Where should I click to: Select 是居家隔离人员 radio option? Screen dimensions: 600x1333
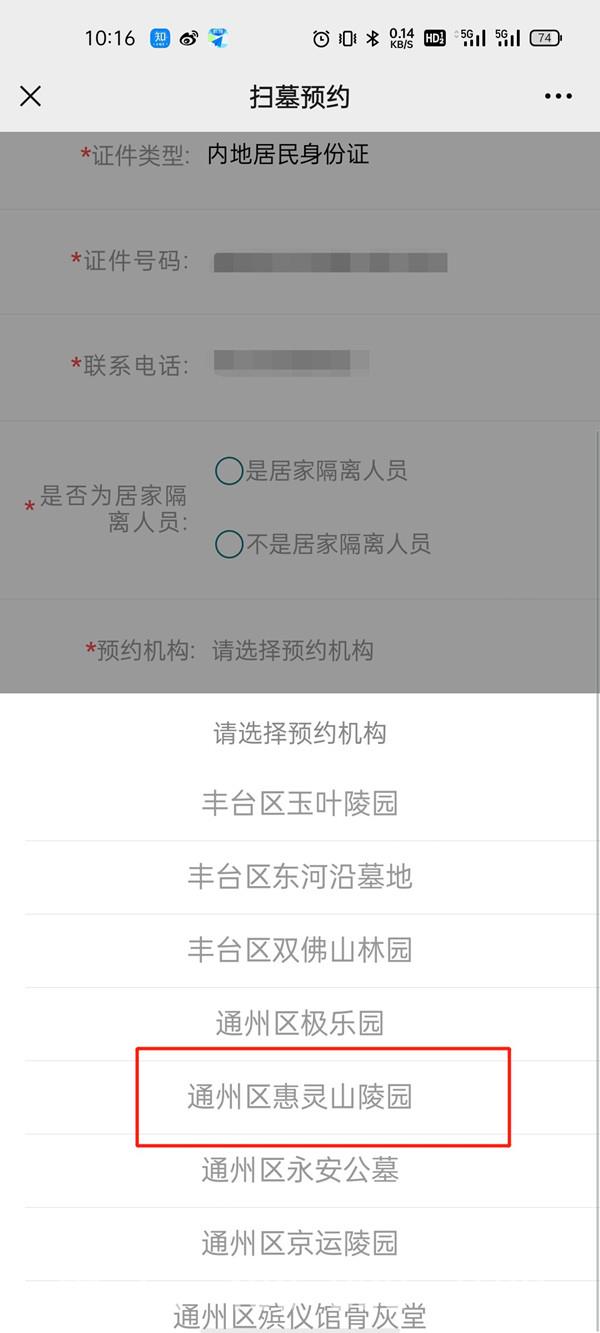pos(230,470)
